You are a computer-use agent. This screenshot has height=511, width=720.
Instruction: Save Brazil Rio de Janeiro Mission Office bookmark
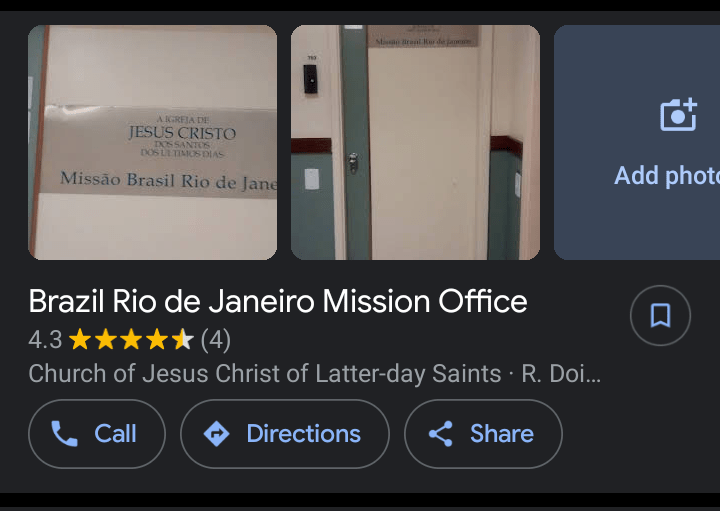660,316
